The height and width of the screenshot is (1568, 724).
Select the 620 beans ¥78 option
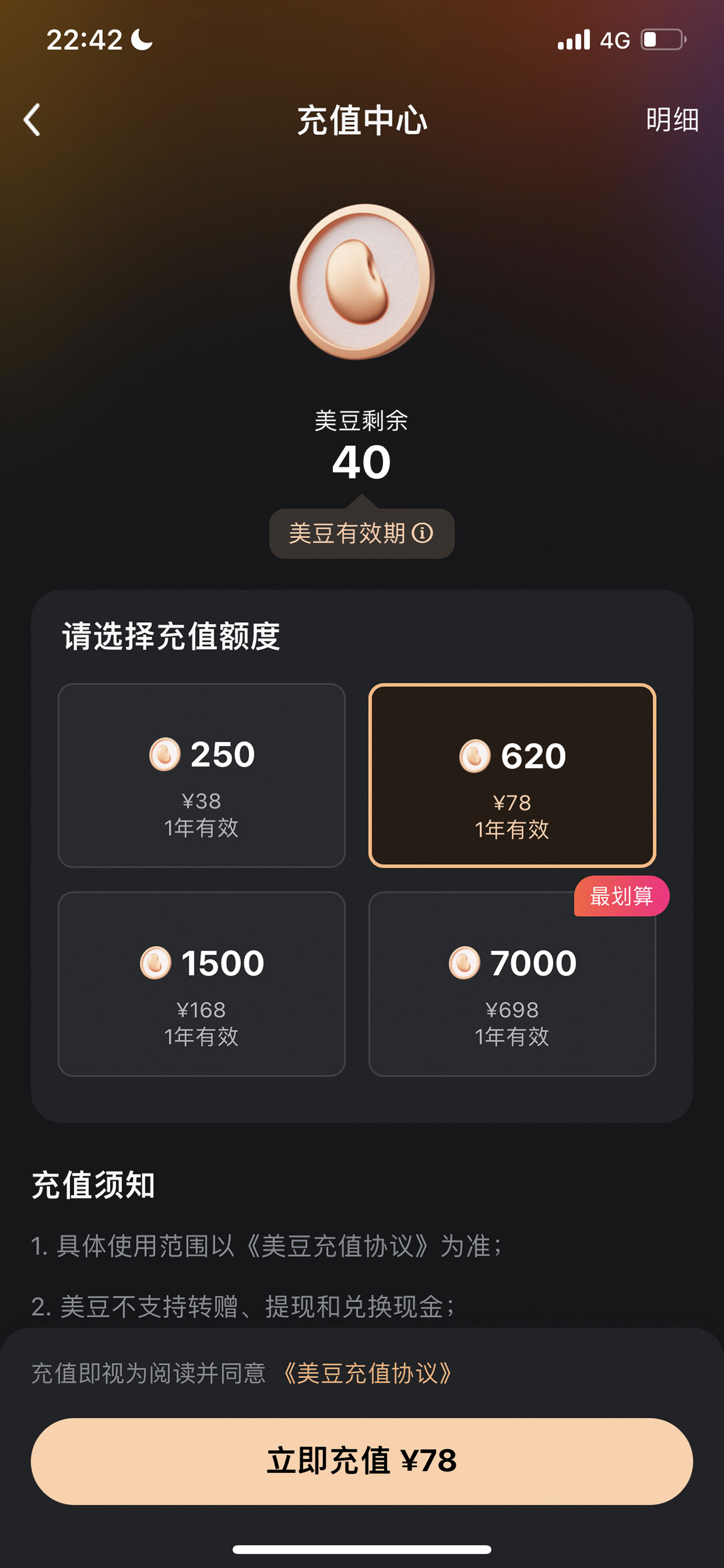[512, 775]
